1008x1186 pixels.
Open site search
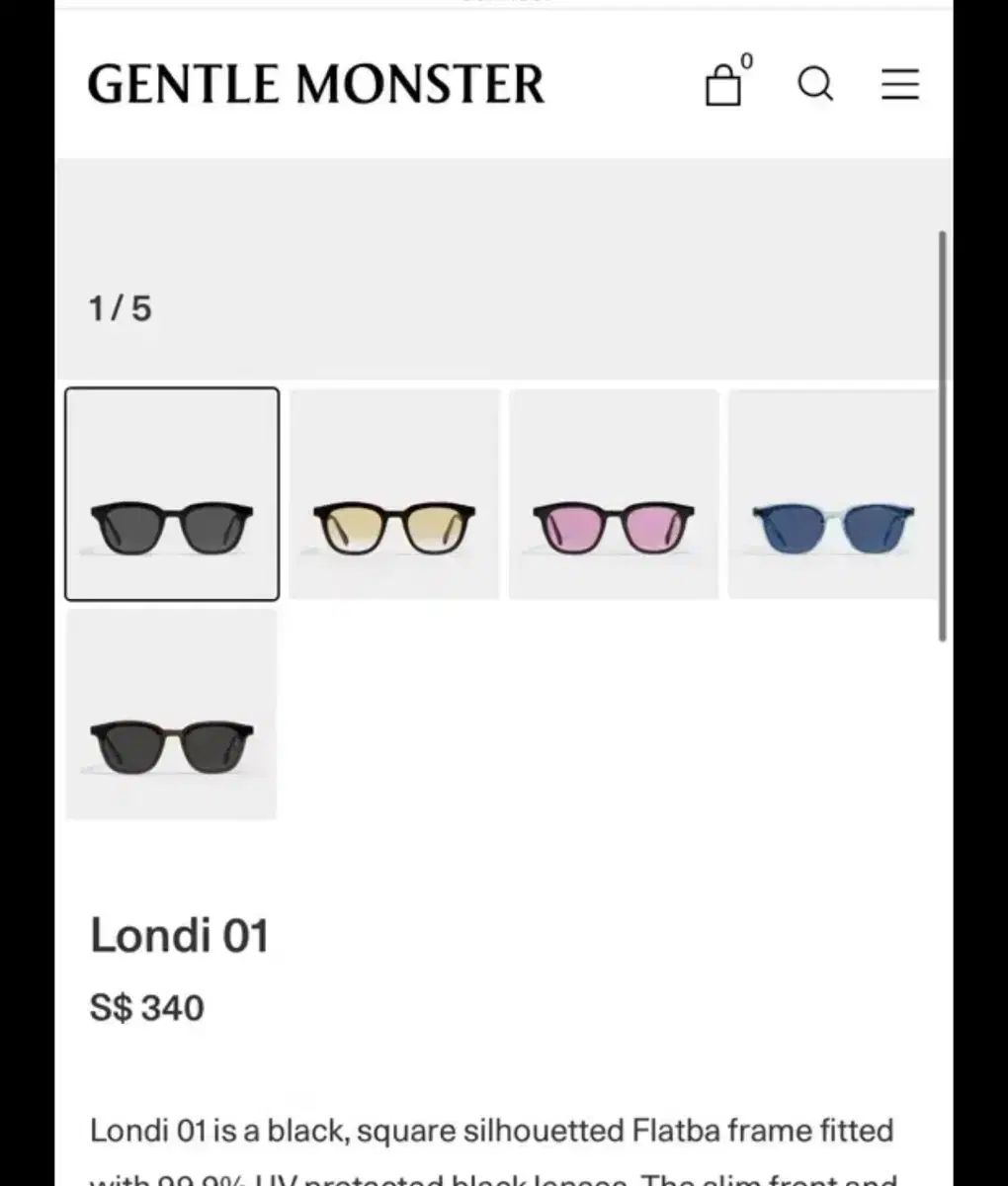click(815, 84)
